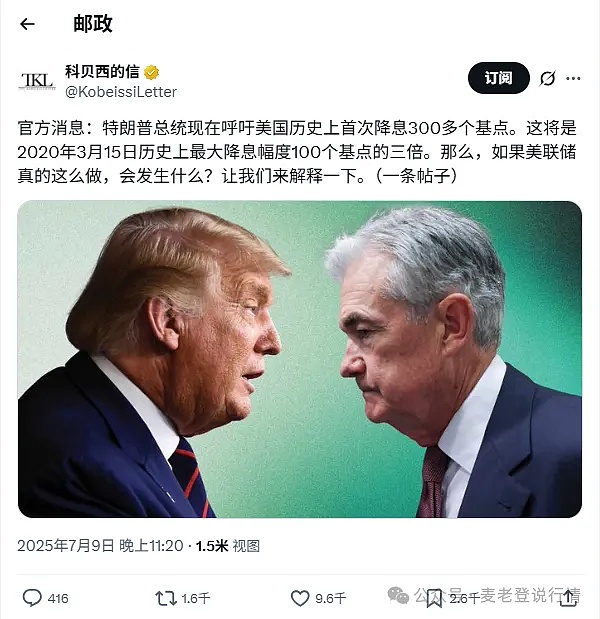Open the Grok explain icon beside 订阅
The width and height of the screenshot is (600, 619).
point(547,78)
